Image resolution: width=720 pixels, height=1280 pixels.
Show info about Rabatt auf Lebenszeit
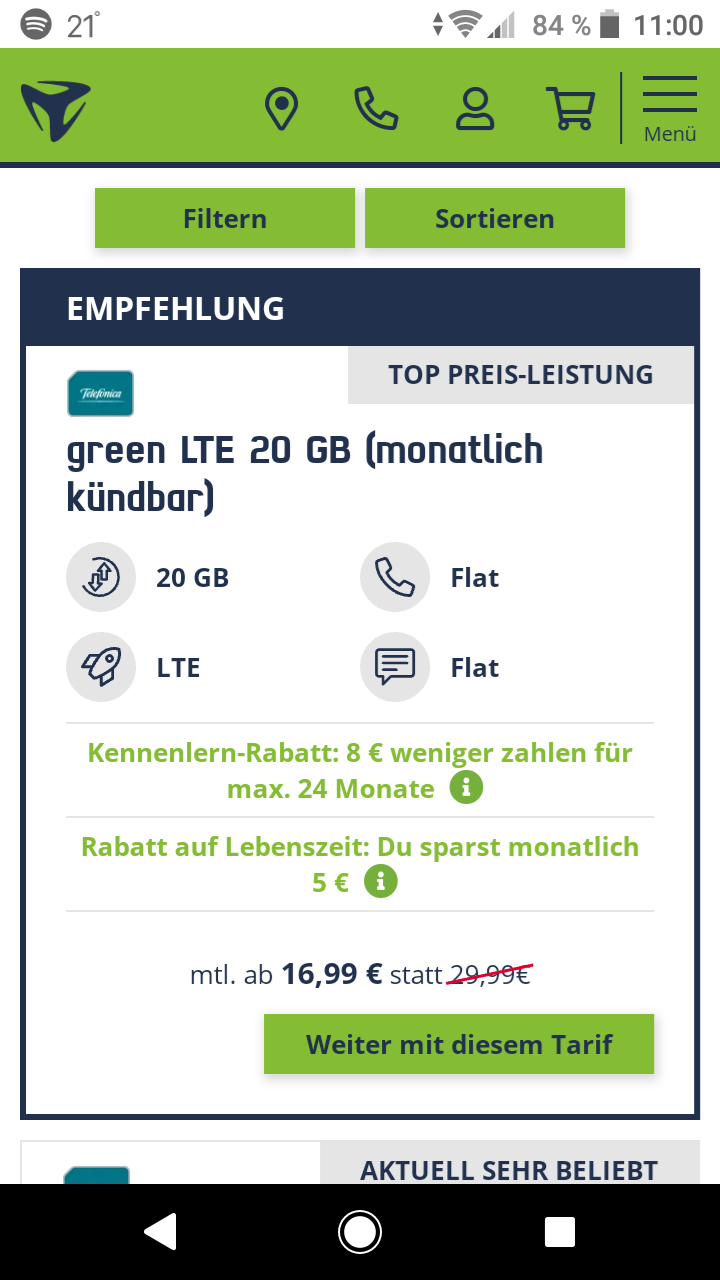click(380, 882)
